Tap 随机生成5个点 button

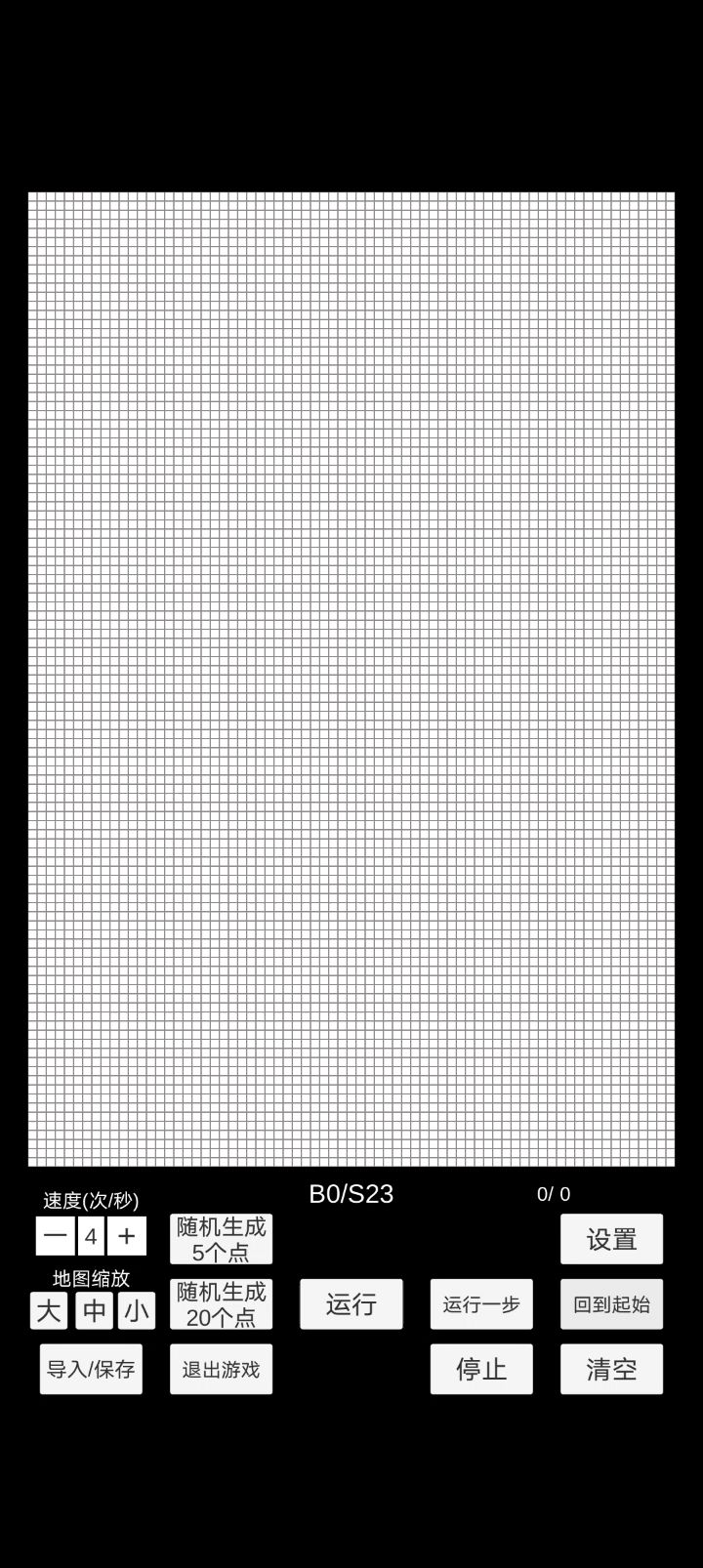click(222, 1239)
